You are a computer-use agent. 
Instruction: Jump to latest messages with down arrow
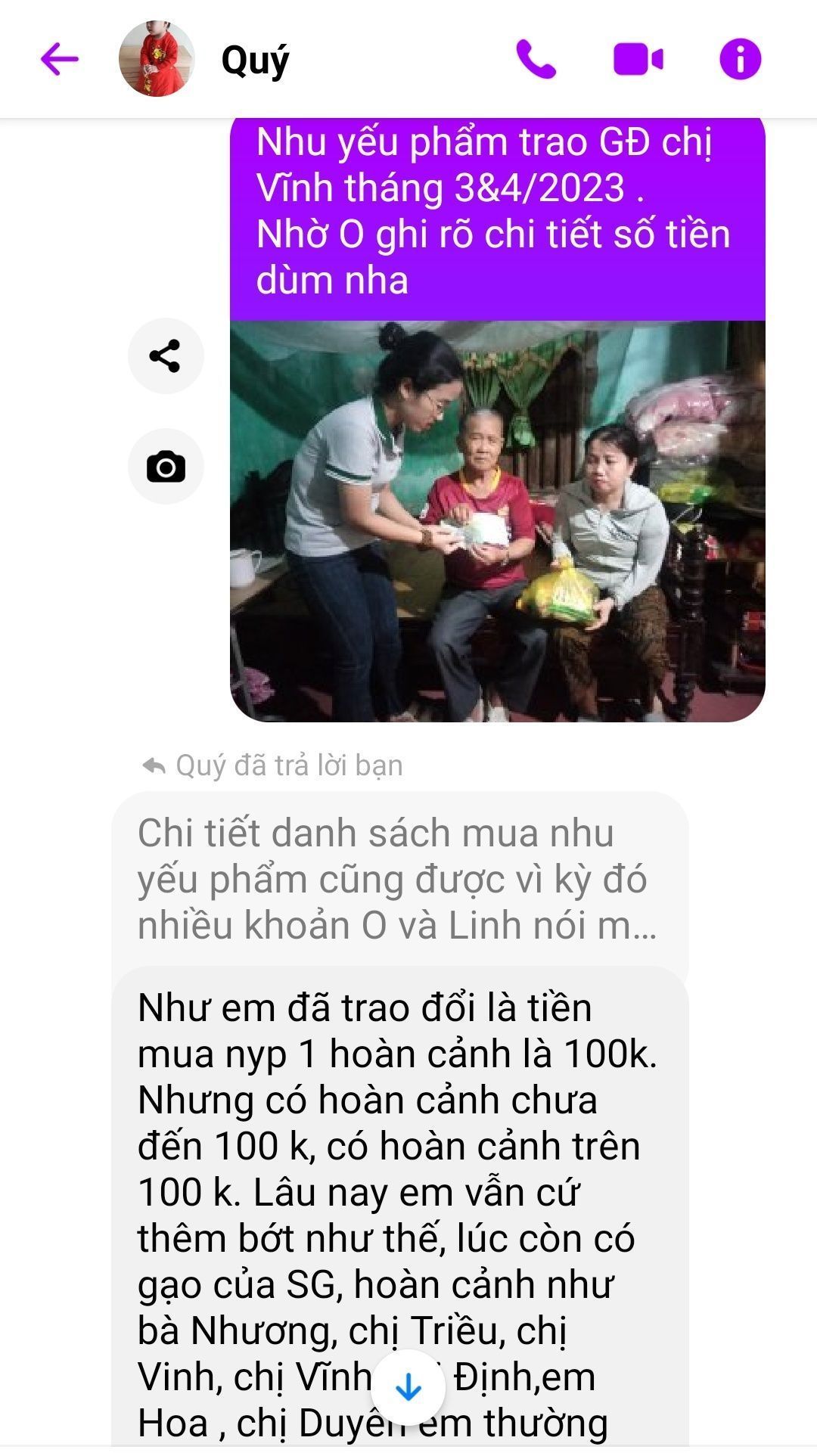pyautogui.click(x=408, y=1387)
